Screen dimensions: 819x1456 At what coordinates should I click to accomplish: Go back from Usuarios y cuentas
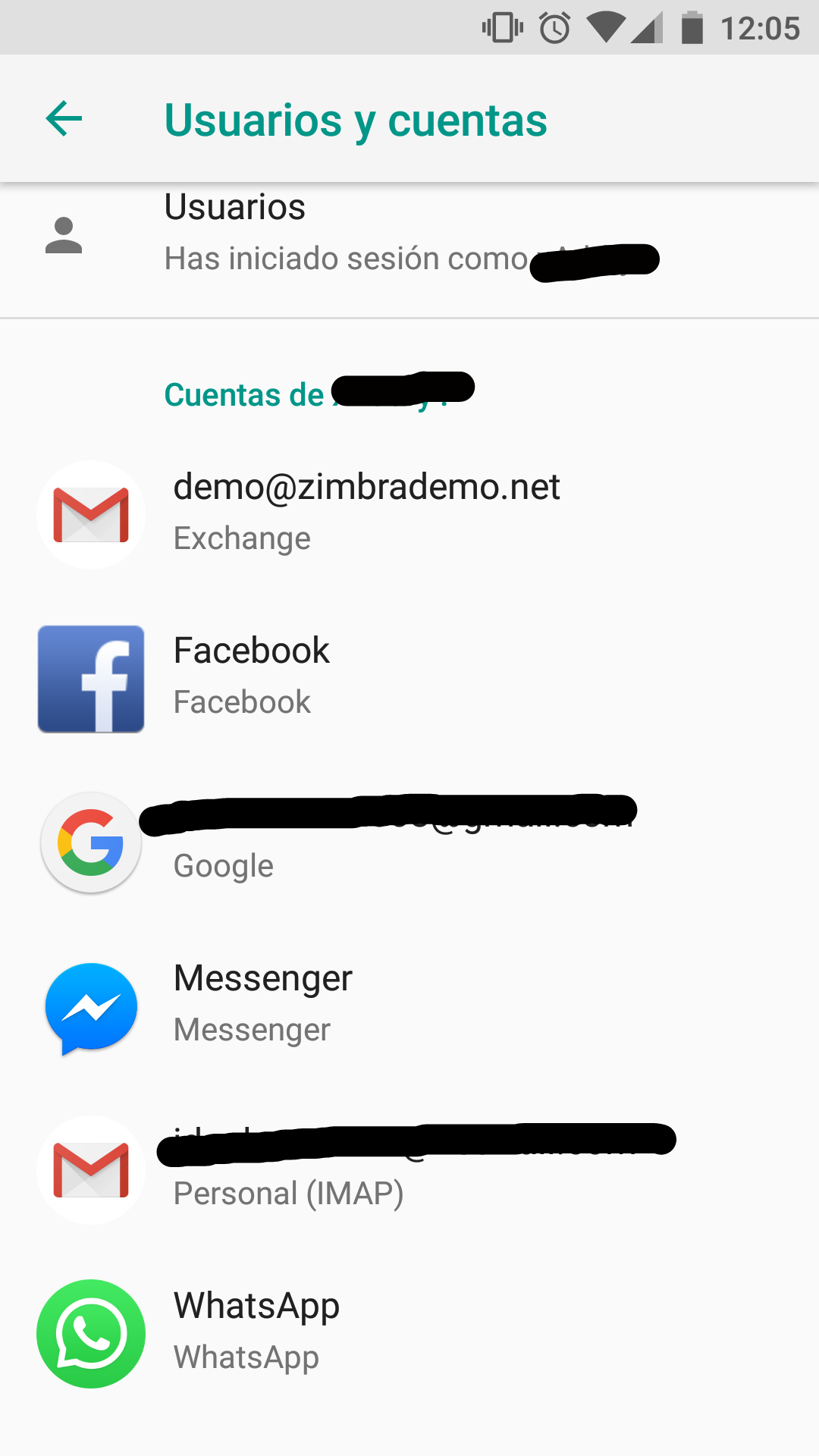[64, 119]
